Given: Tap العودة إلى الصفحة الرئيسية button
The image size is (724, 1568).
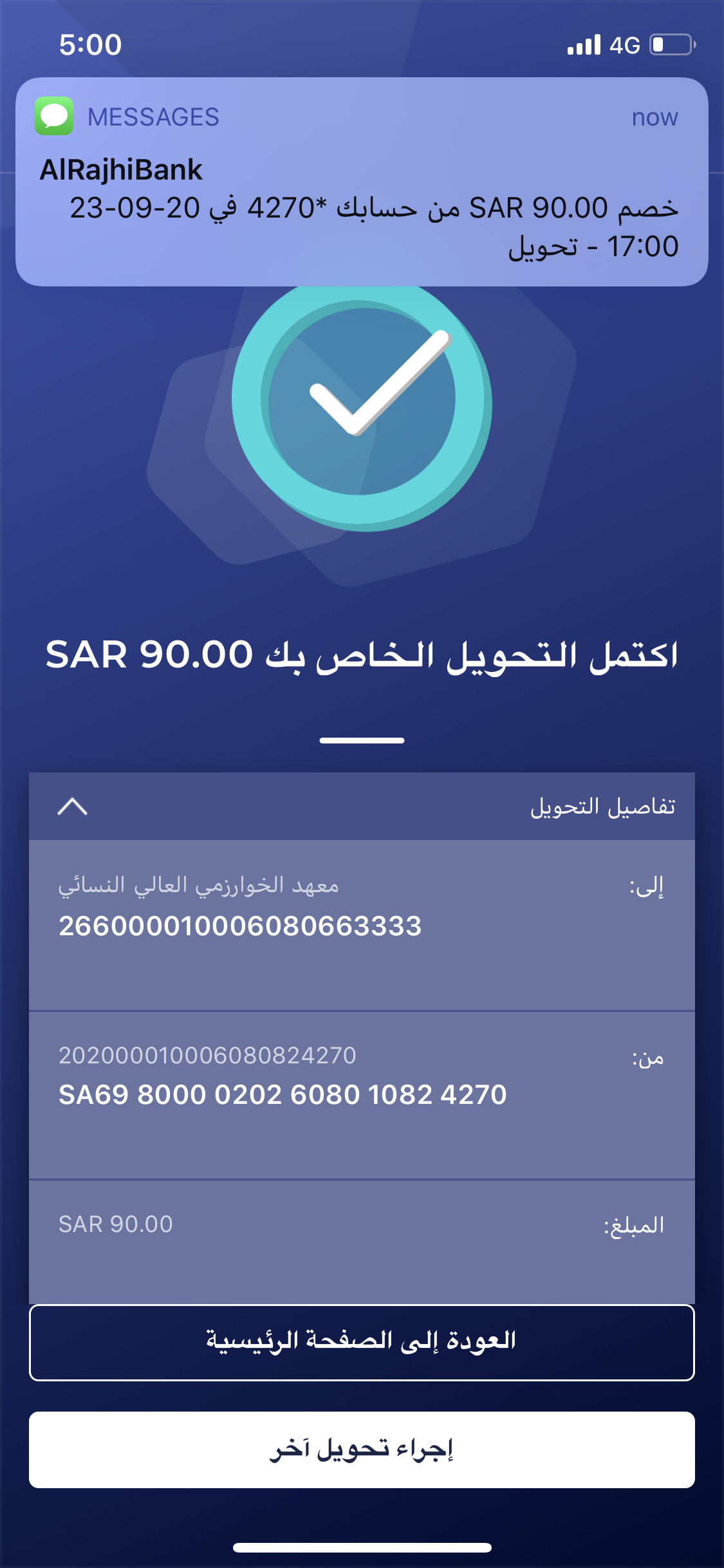Looking at the screenshot, I should click(x=362, y=1342).
